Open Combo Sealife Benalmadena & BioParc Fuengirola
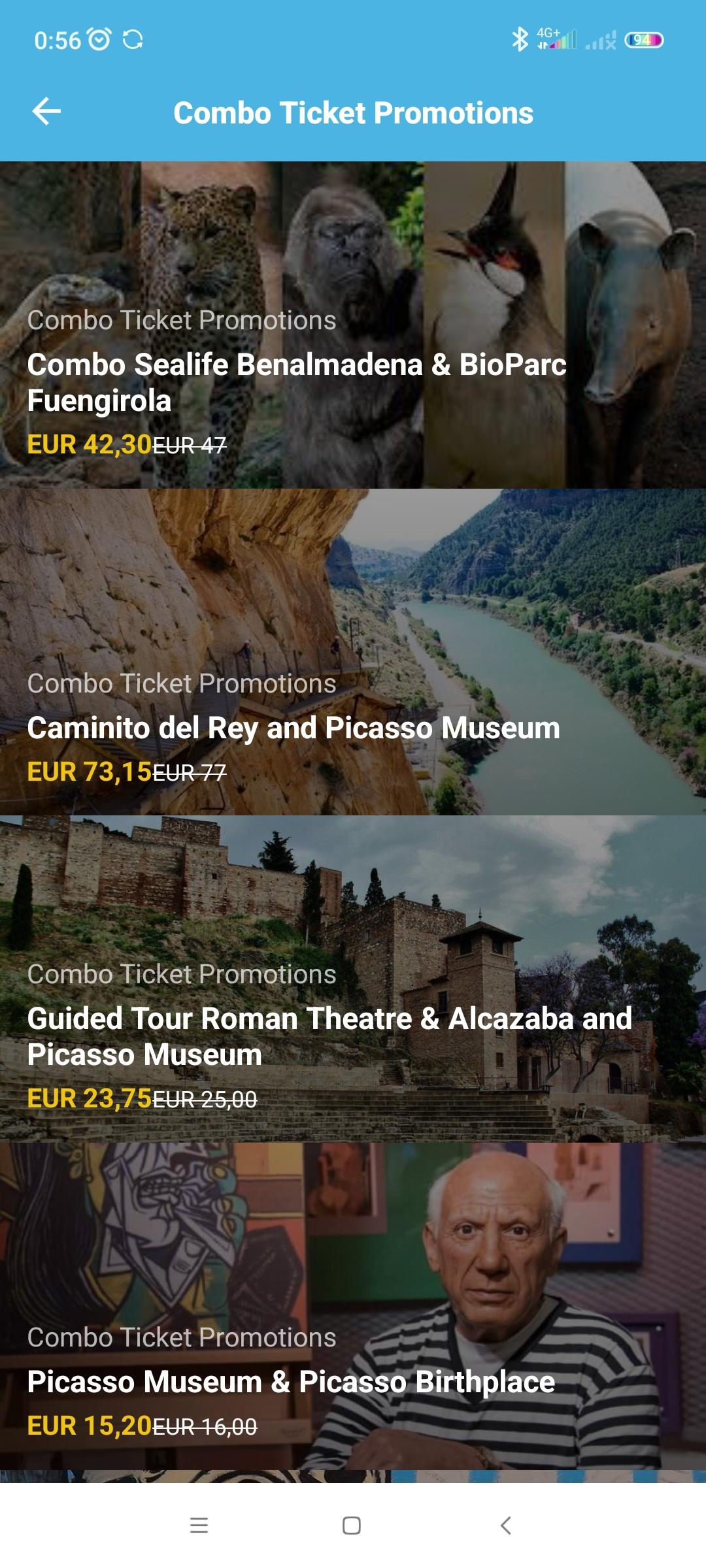The image size is (706, 1568). [x=353, y=325]
